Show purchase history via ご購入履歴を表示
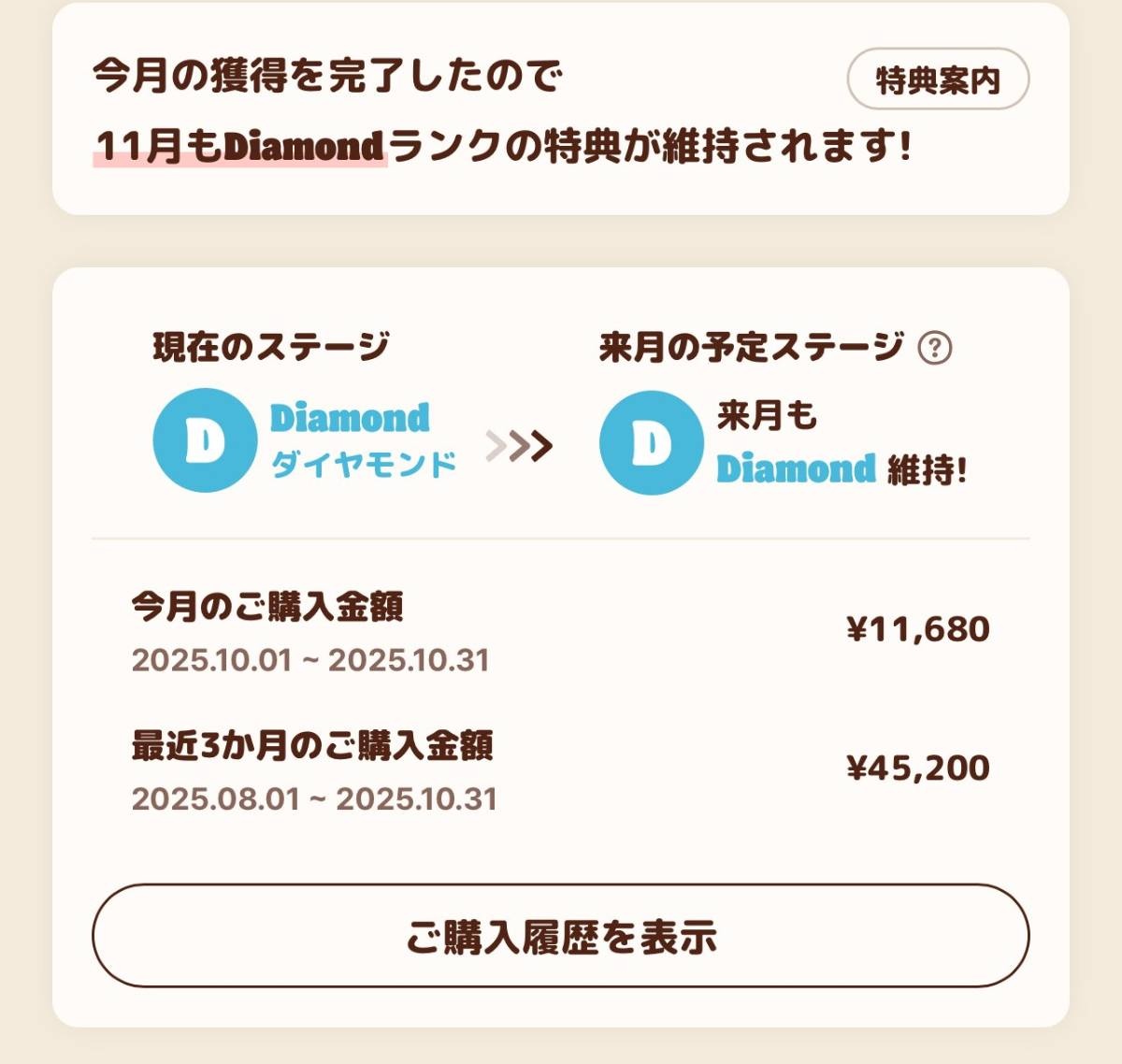1122x1064 pixels. pos(561,936)
